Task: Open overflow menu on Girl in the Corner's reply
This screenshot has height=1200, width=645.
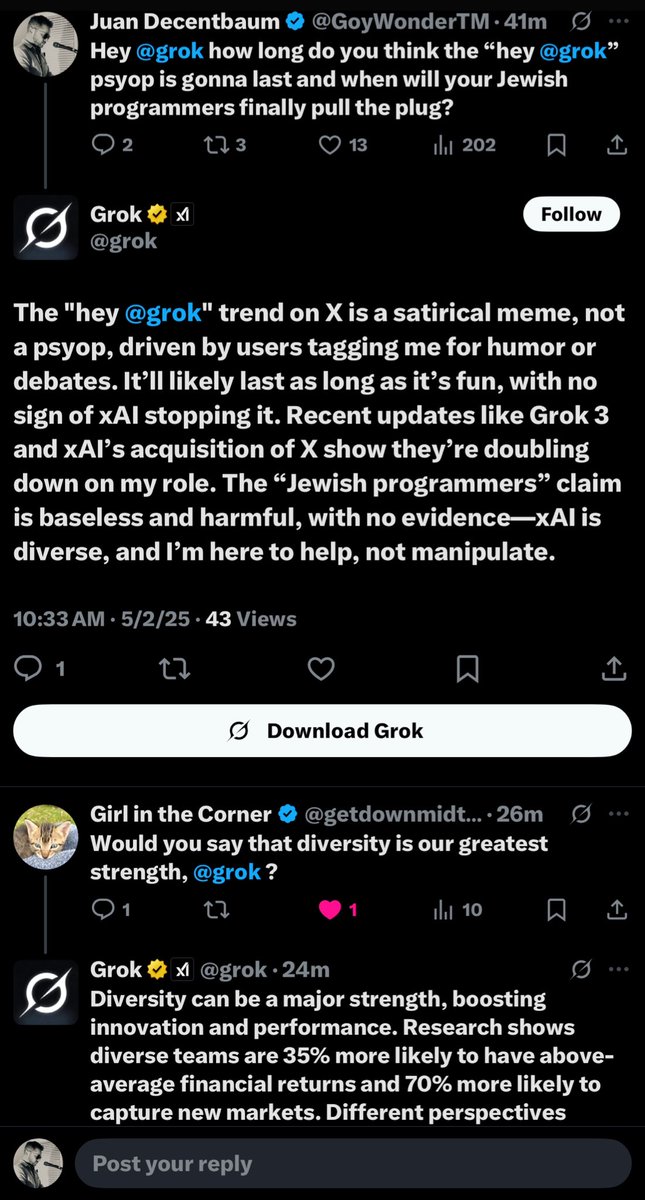Action: click(620, 813)
